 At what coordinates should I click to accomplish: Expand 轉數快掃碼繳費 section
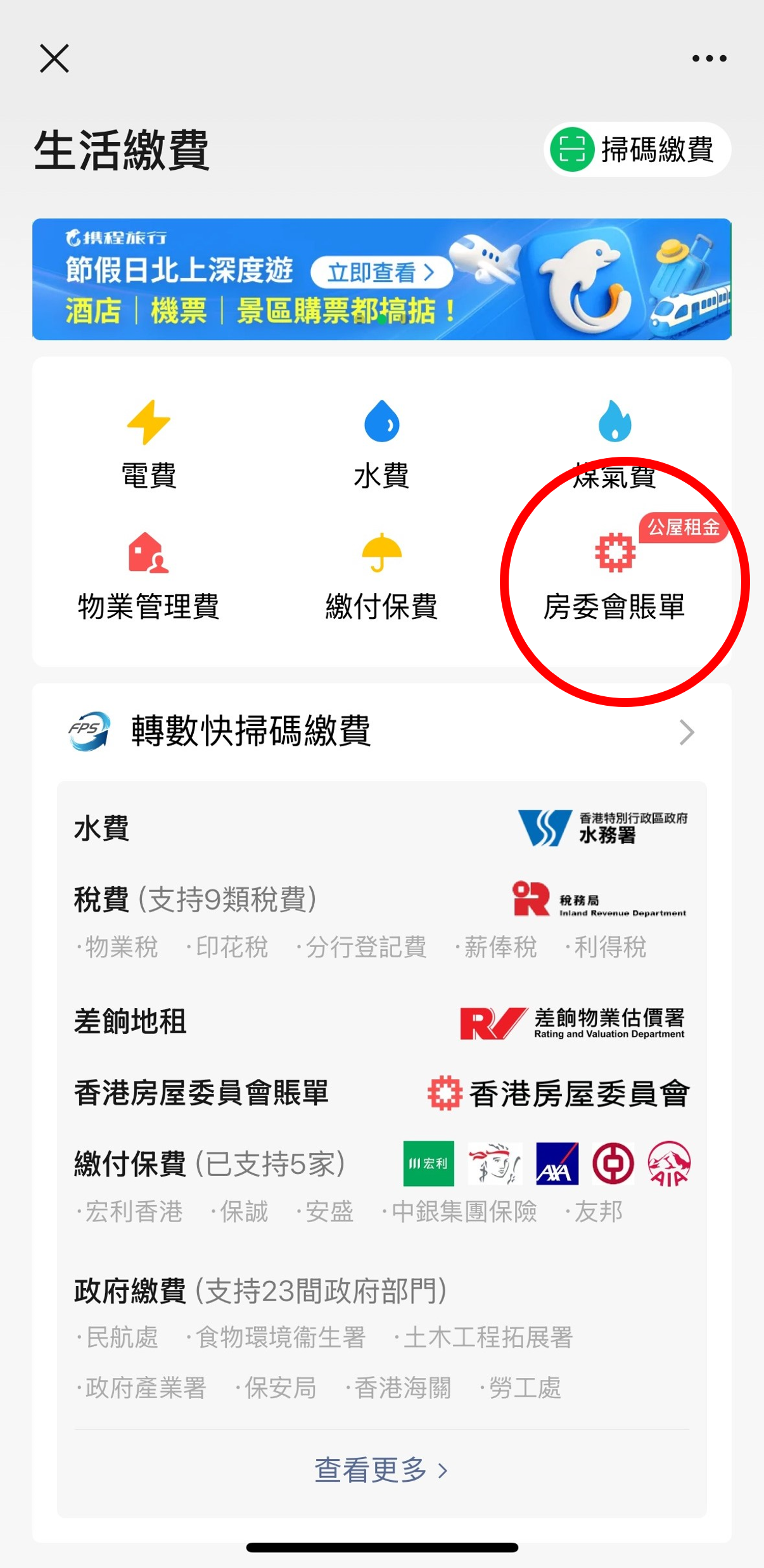[x=381, y=732]
